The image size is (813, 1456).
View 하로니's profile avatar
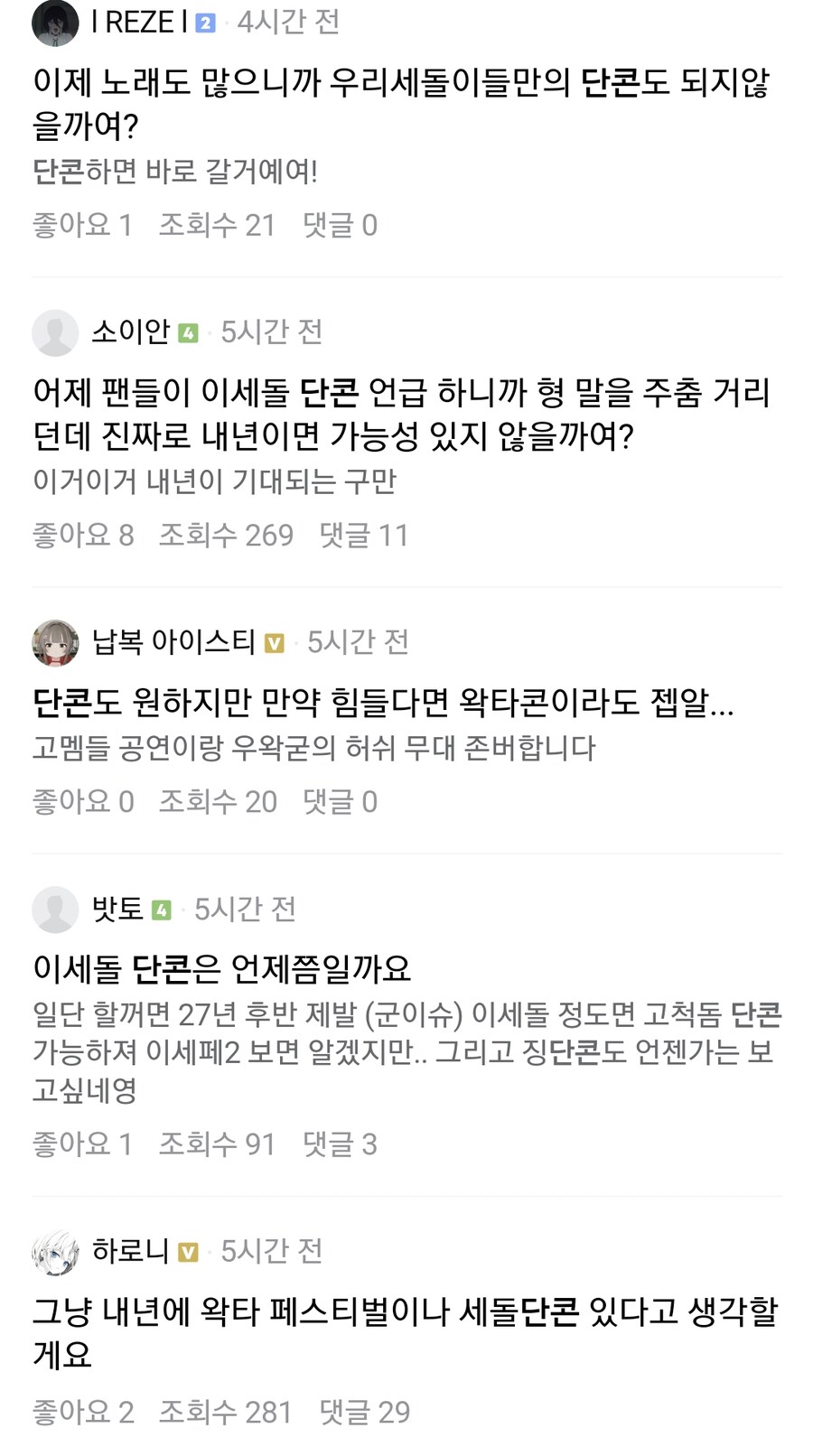[55, 1251]
